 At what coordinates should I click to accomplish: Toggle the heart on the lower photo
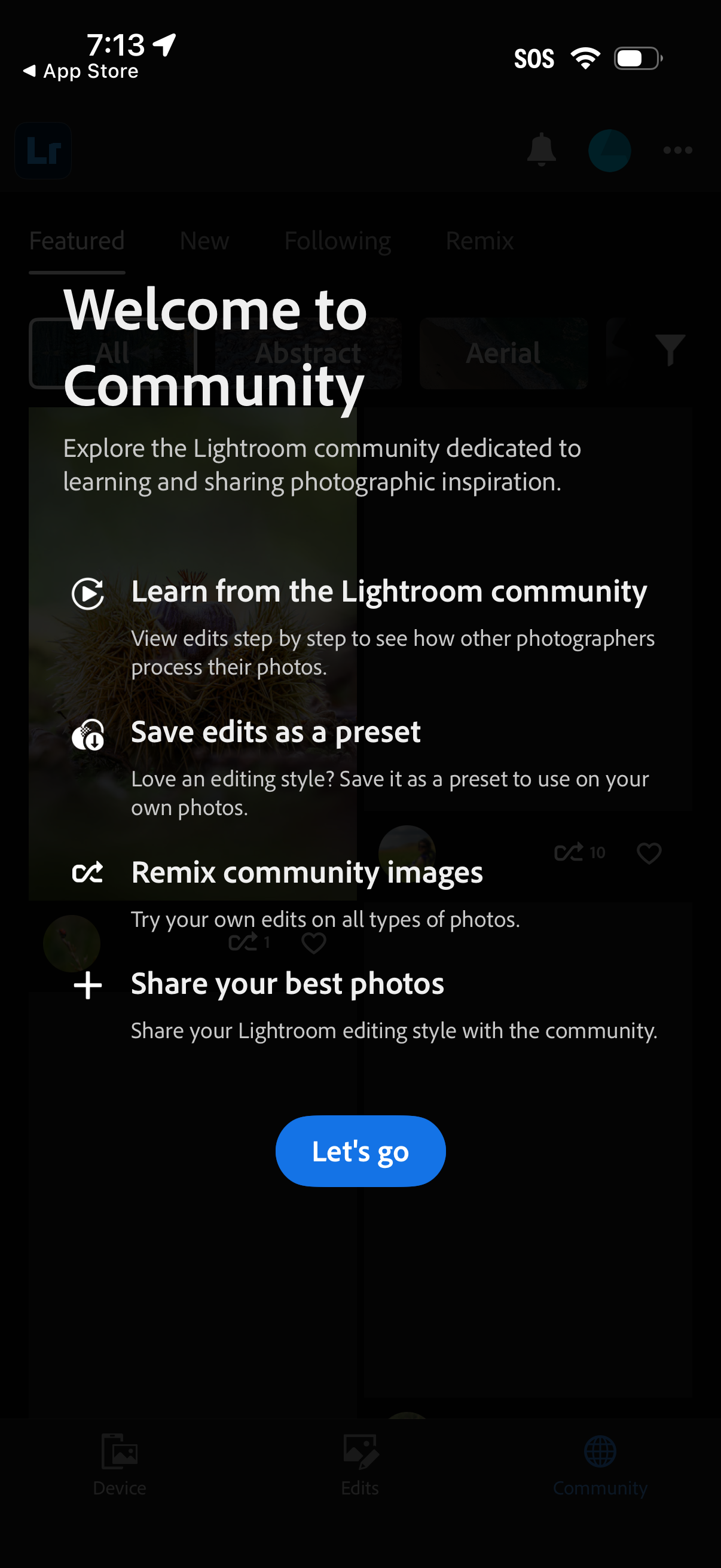click(x=313, y=943)
